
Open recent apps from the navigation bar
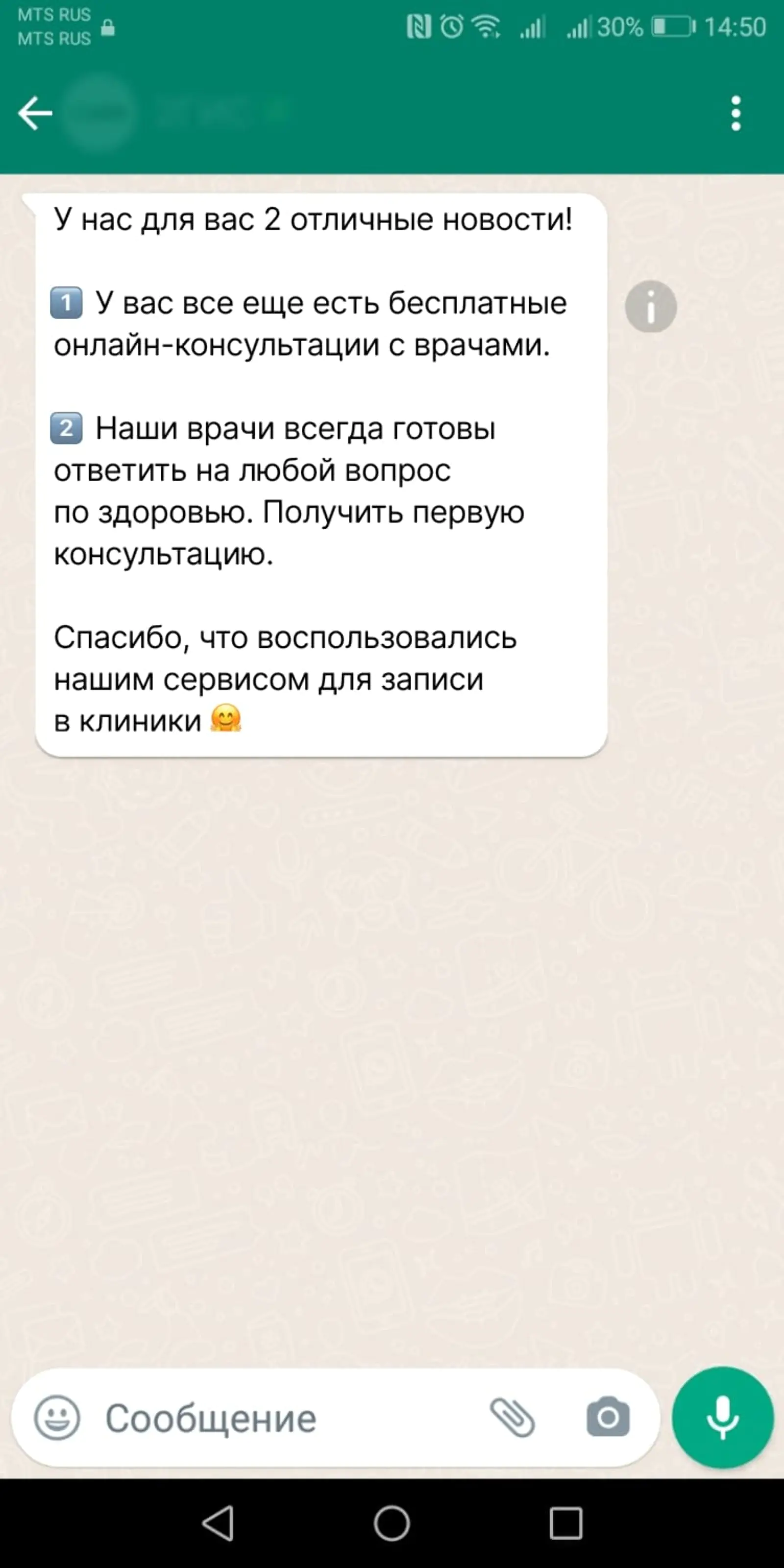pyautogui.click(x=566, y=1523)
